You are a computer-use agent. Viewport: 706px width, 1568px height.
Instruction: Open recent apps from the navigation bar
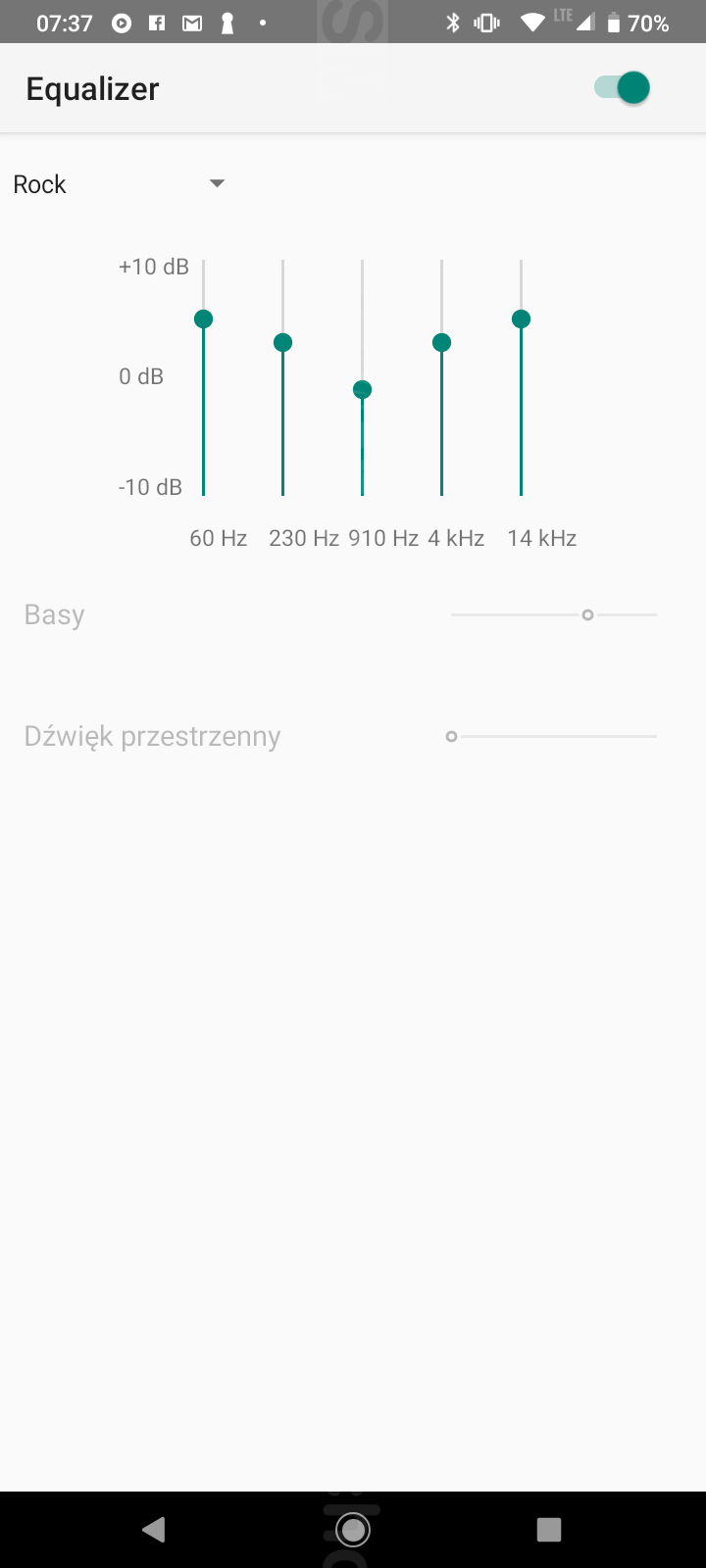click(549, 1529)
